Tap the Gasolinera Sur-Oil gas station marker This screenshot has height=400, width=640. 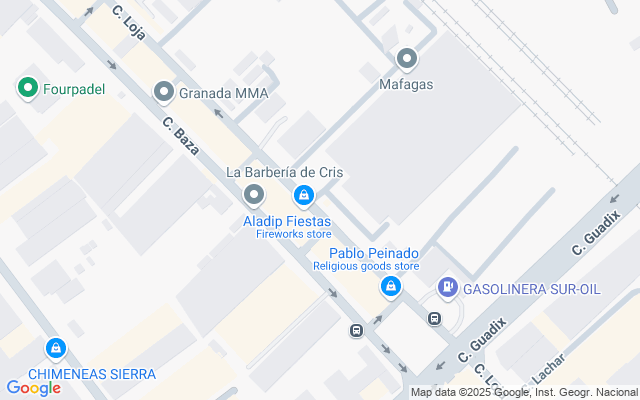[449, 288]
